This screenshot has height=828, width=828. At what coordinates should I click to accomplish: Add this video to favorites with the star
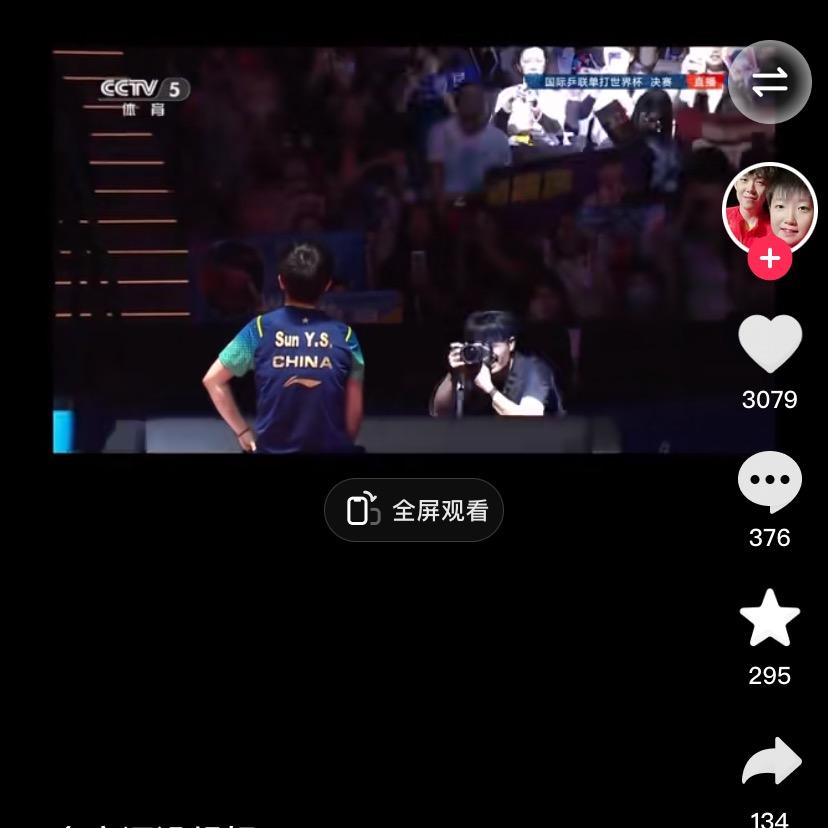tap(770, 619)
